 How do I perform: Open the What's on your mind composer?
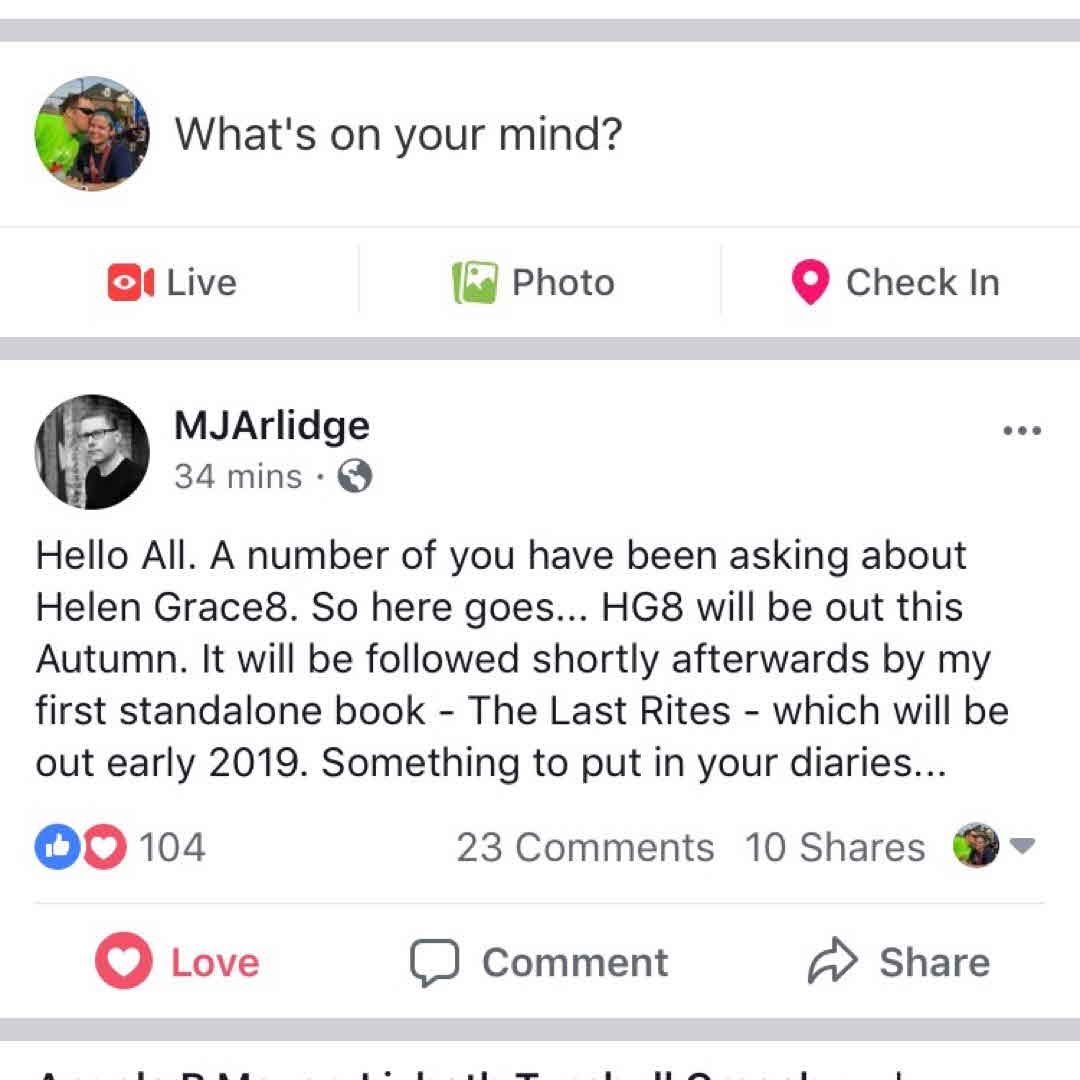click(400, 134)
